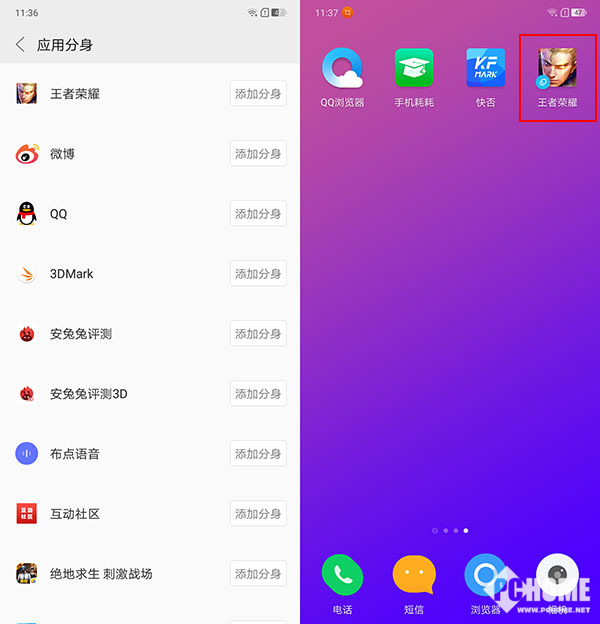Image resolution: width=600 pixels, height=624 pixels.
Task: Tap 添加分身 for 互动社区
Action: pyautogui.click(x=258, y=514)
